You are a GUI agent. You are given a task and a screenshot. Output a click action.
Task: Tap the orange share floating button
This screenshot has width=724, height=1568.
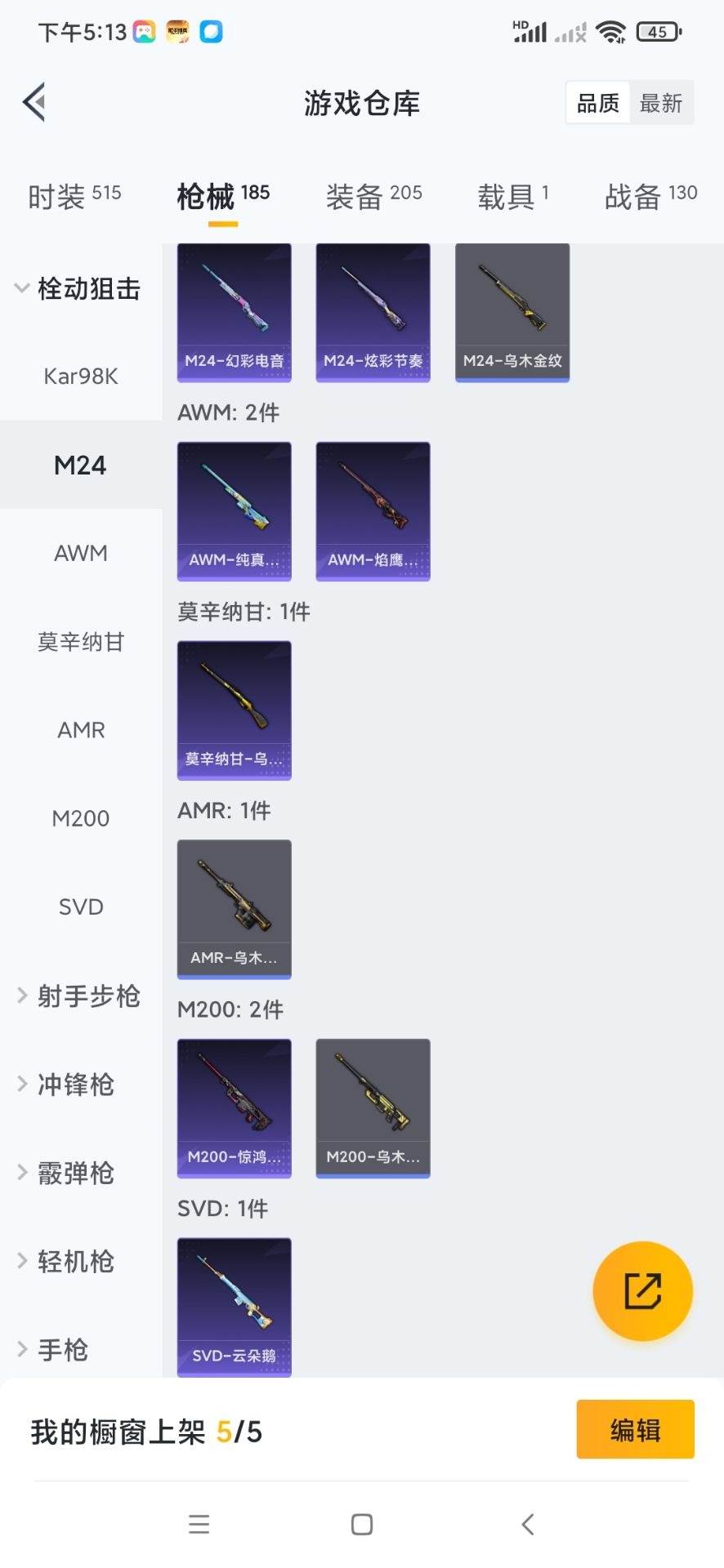point(642,1291)
